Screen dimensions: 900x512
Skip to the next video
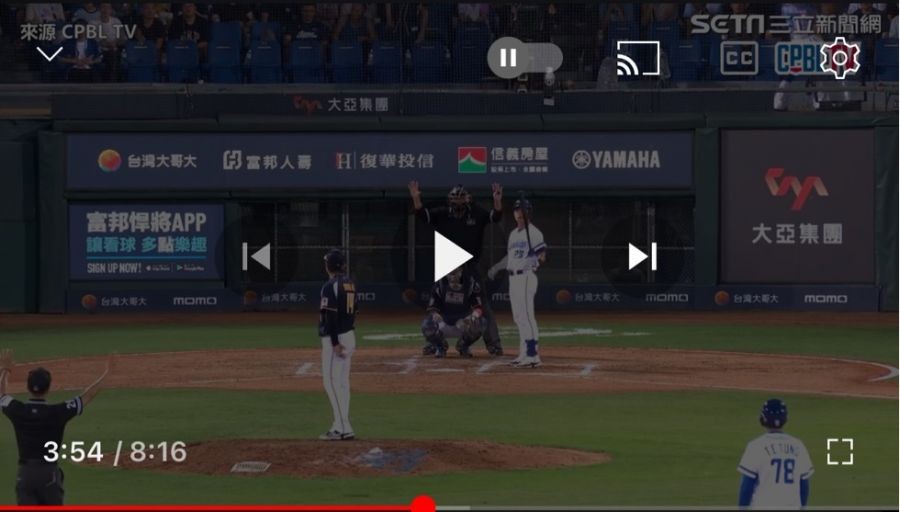coord(641,257)
